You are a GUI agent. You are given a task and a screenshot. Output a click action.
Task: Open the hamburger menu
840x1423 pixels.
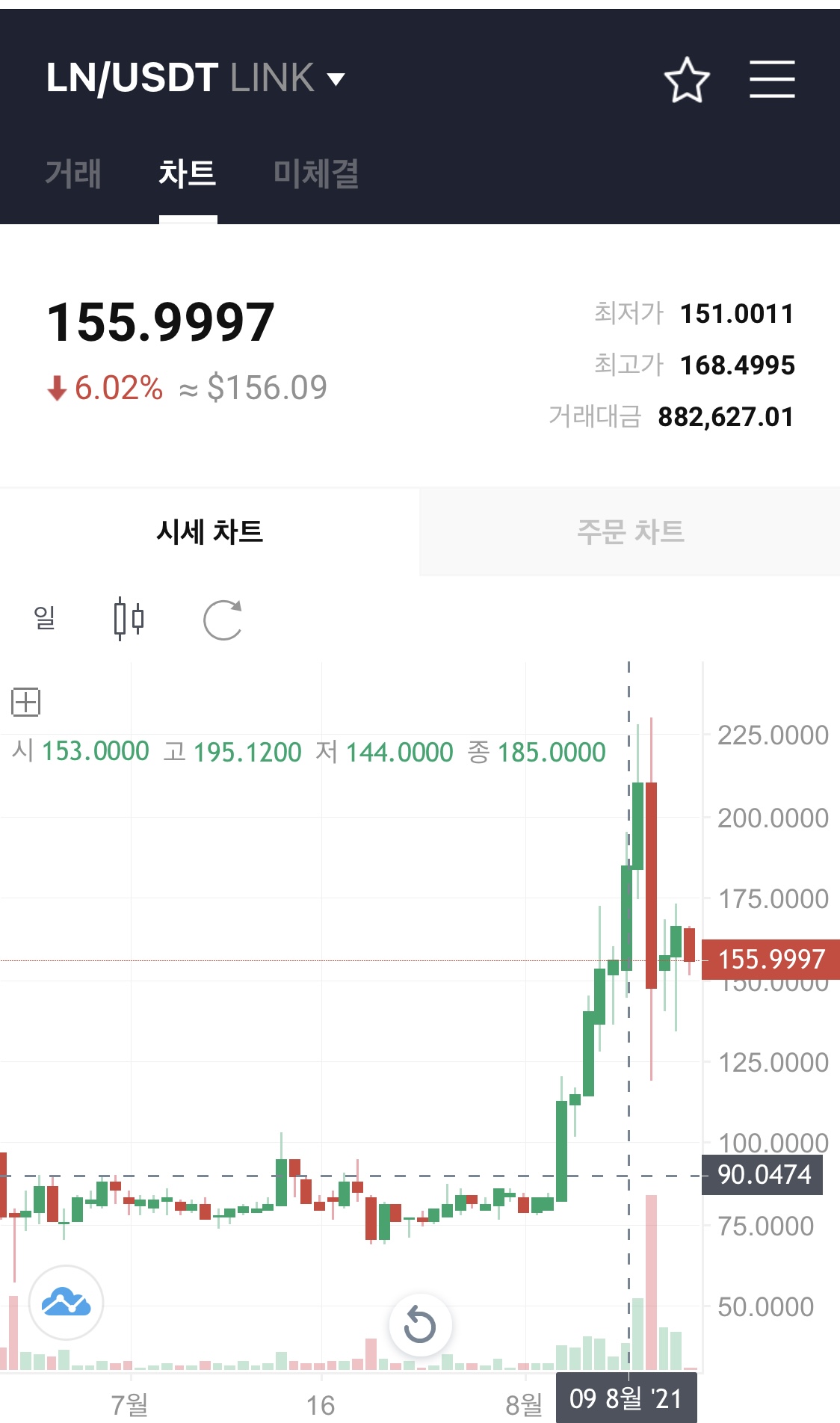[772, 79]
